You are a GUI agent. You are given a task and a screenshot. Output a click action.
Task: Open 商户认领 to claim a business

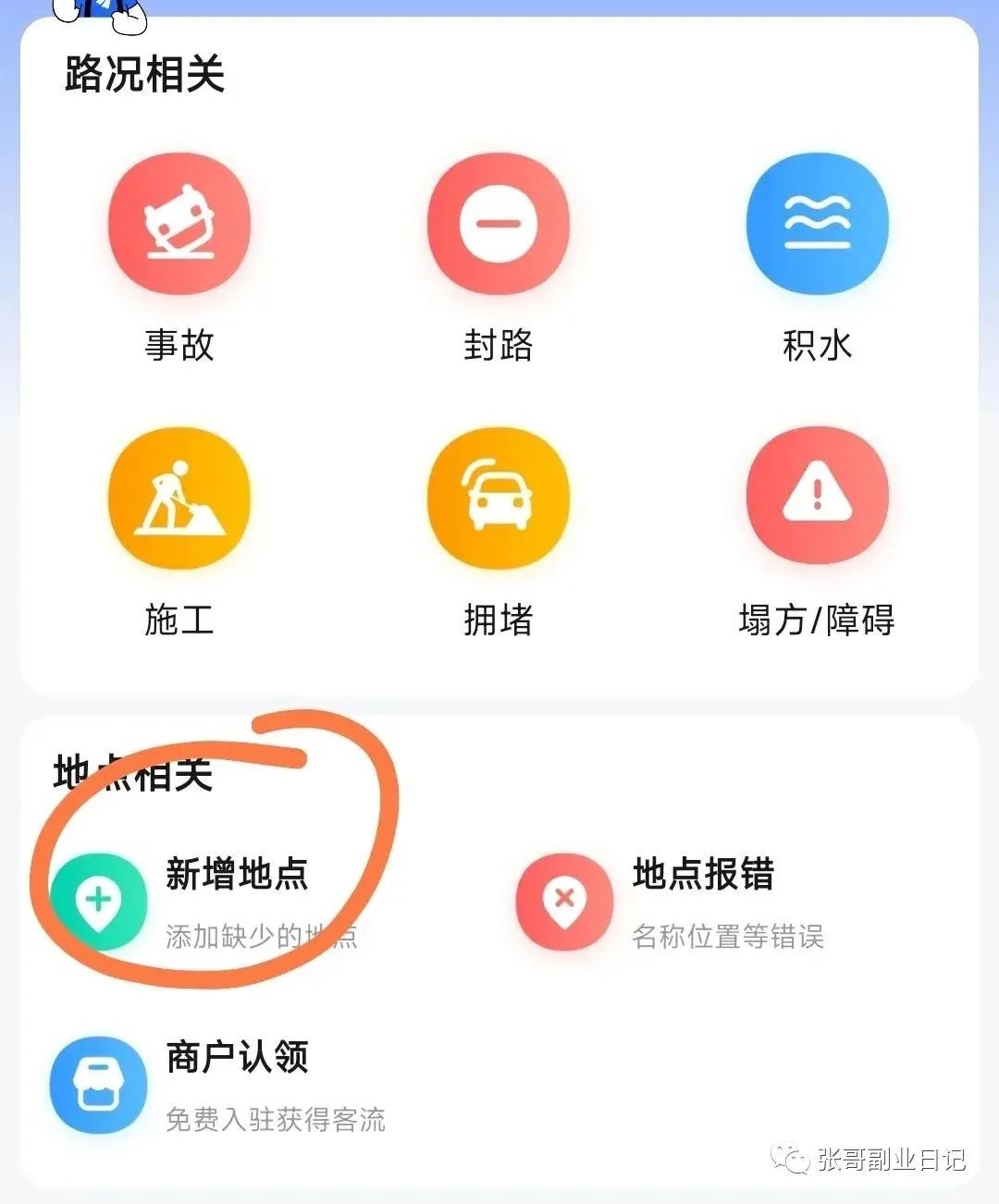click(239, 1057)
